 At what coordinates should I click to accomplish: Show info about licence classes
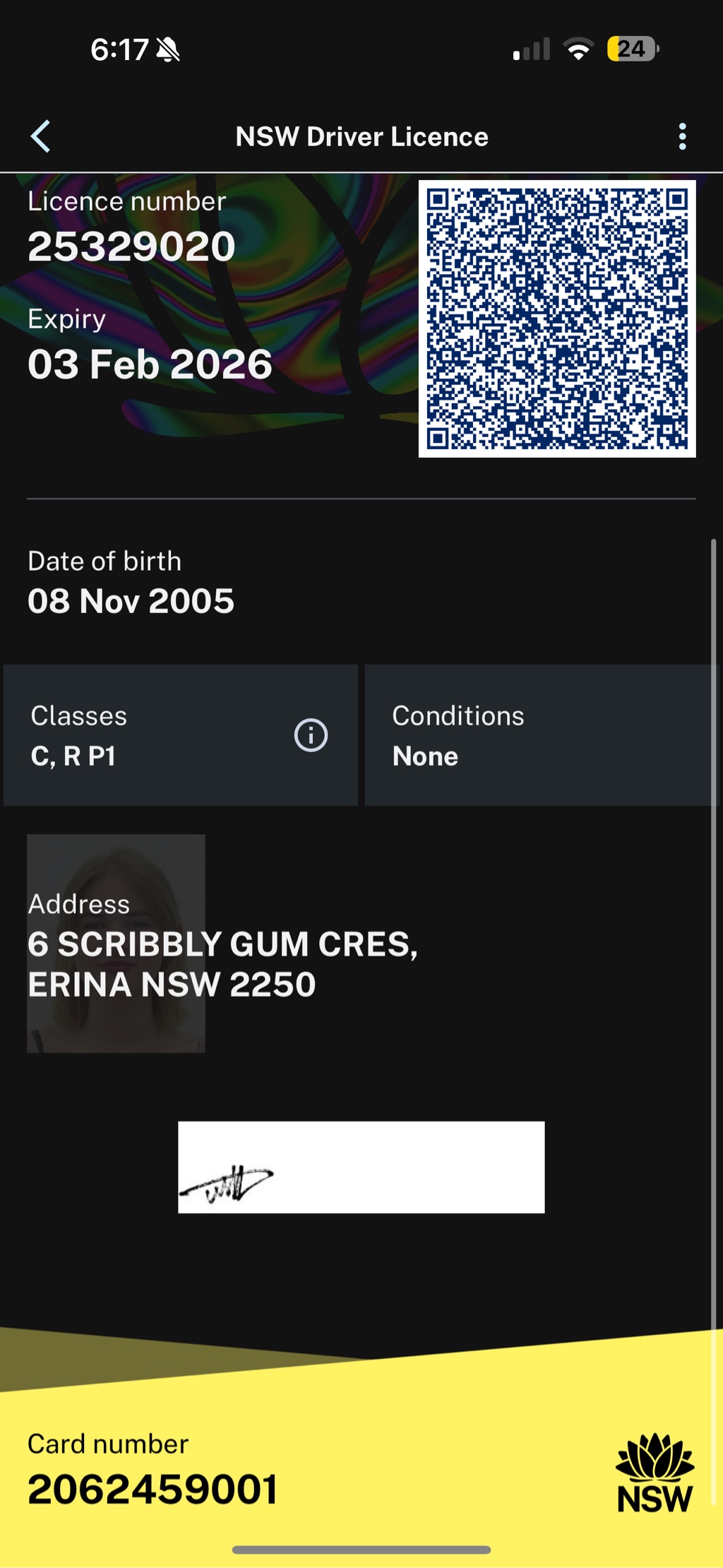click(311, 735)
